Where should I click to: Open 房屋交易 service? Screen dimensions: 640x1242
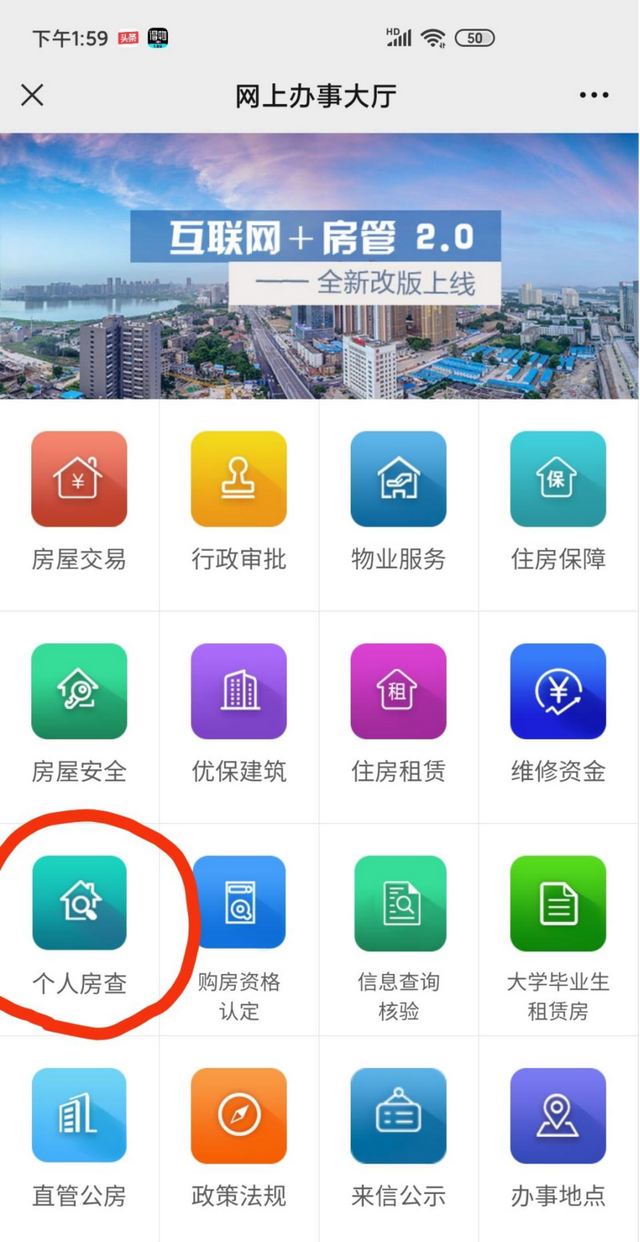79,503
